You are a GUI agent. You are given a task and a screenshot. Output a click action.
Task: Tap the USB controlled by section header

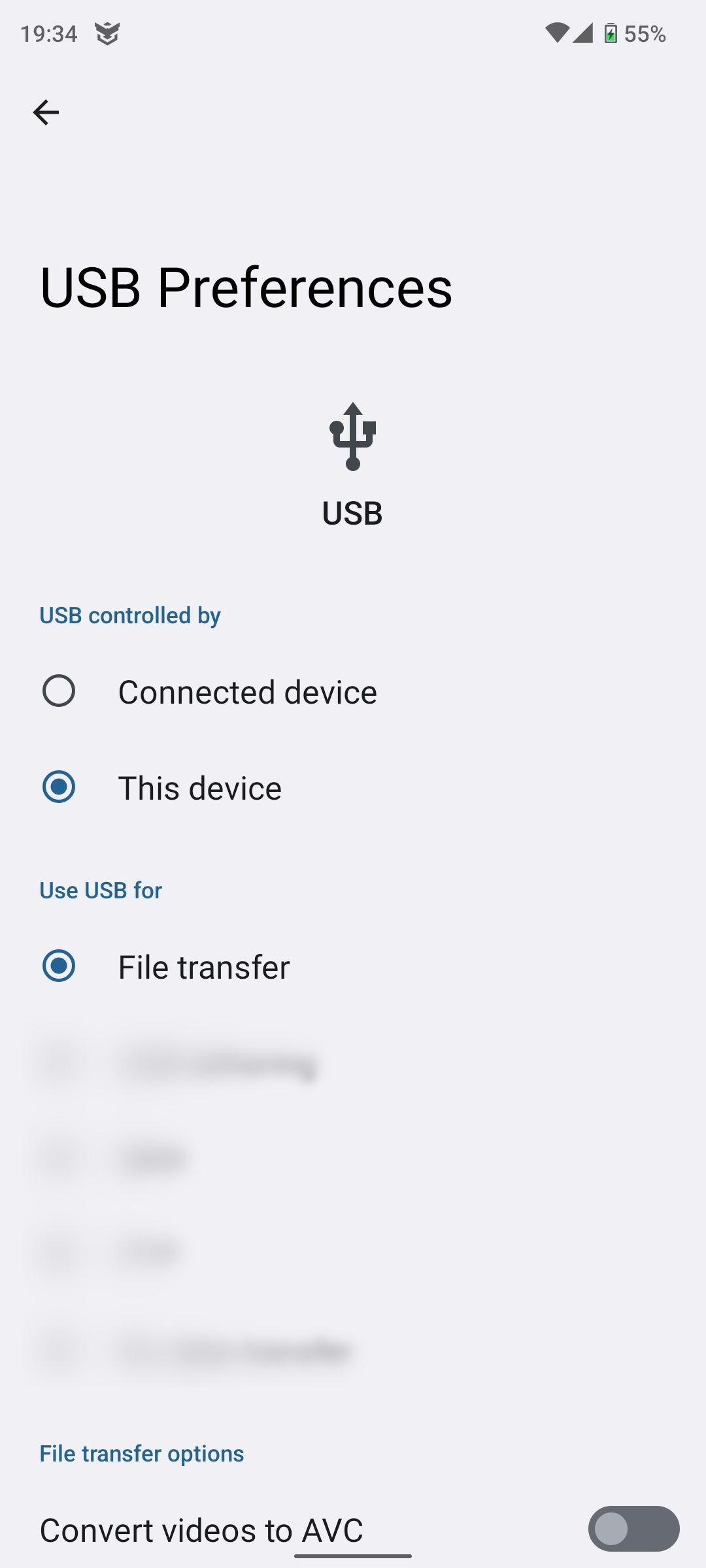[129, 614]
